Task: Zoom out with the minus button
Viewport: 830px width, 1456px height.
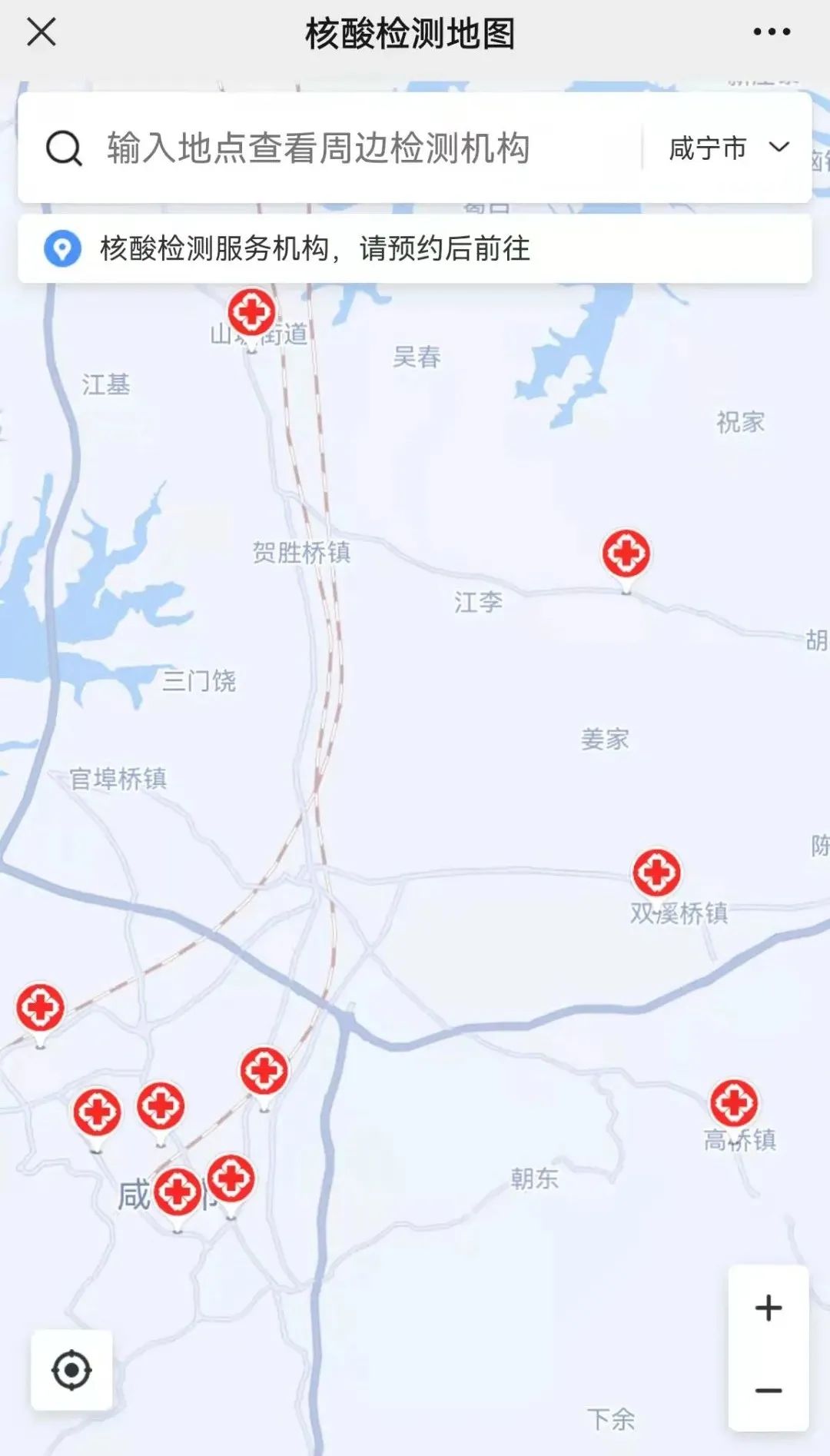Action: 769,1390
